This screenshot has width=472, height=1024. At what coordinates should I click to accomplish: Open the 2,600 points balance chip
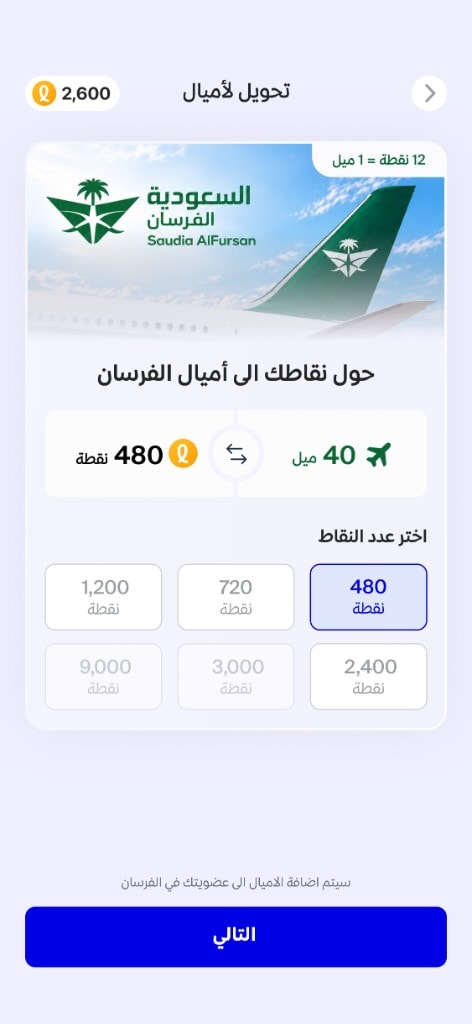(x=72, y=93)
